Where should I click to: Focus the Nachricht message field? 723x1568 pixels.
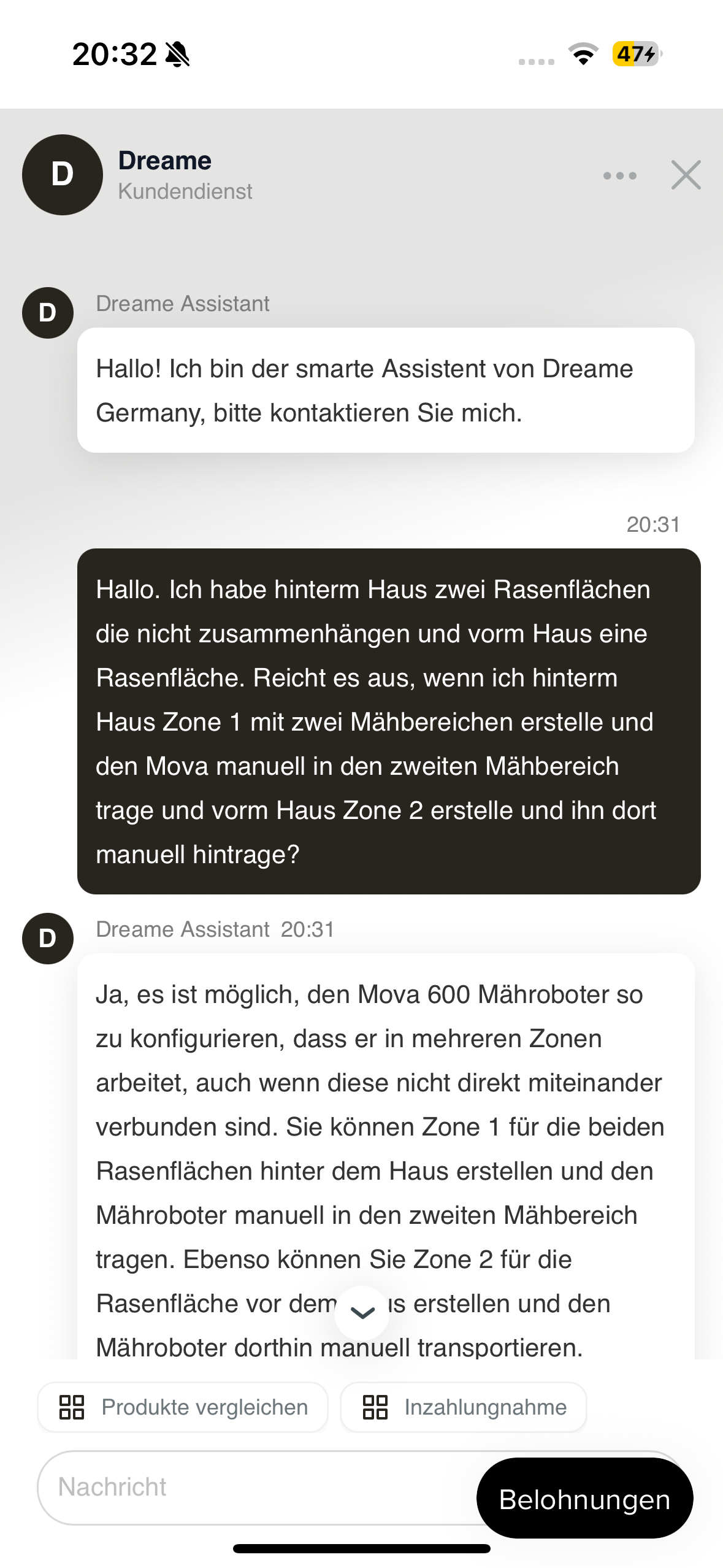click(x=245, y=1487)
